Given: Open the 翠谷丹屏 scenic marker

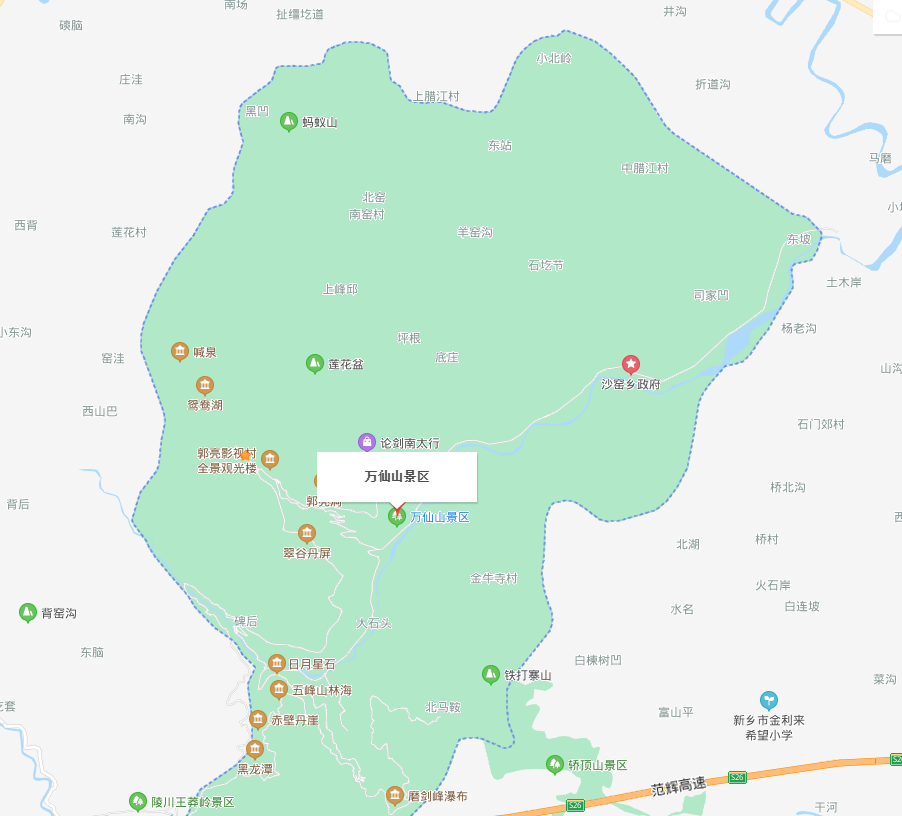Looking at the screenshot, I should pos(307,534).
